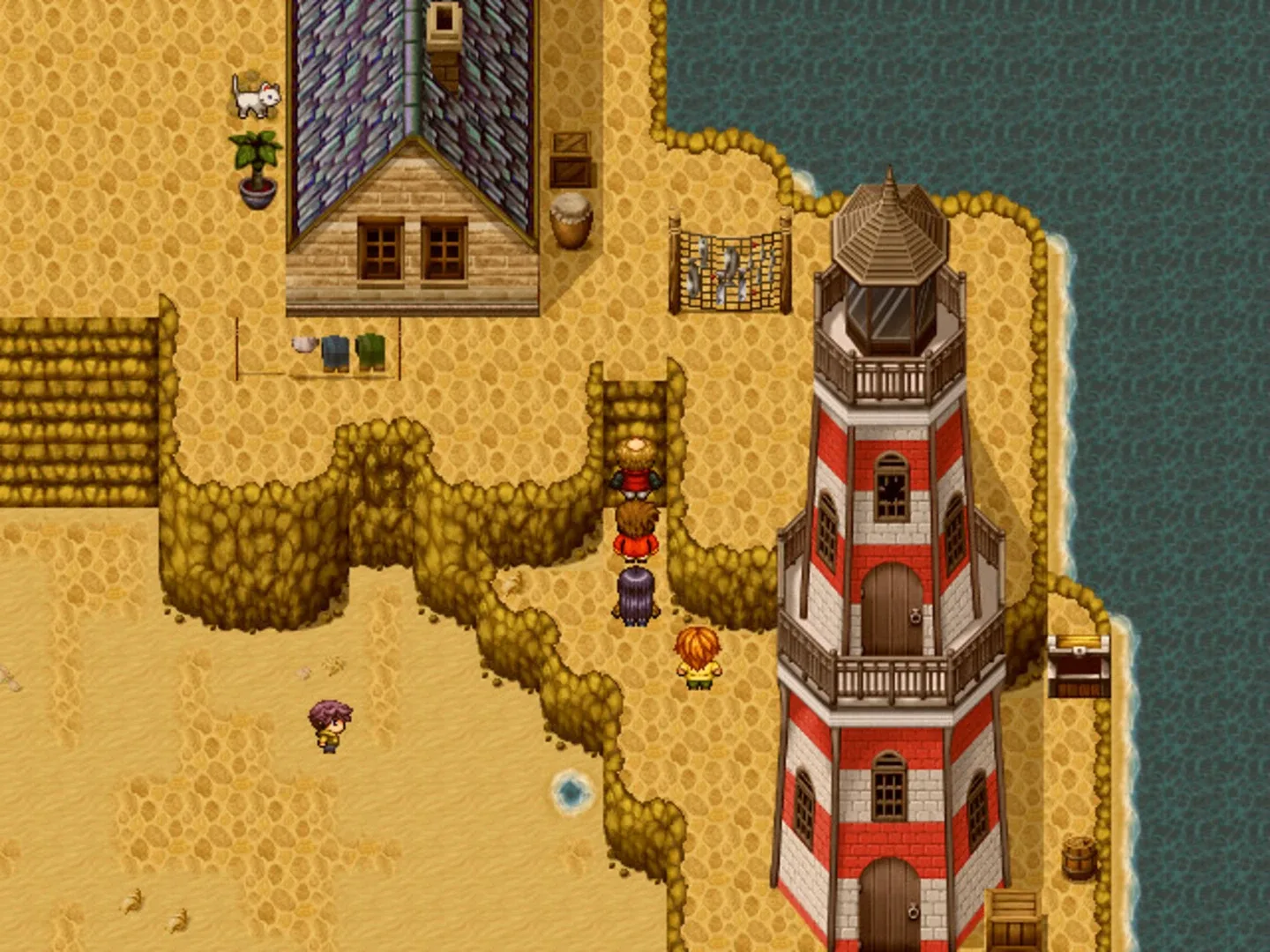This screenshot has height=952, width=1270.
Task: Talk to the purple-haired kid on the beach
Action: [x=330, y=726]
